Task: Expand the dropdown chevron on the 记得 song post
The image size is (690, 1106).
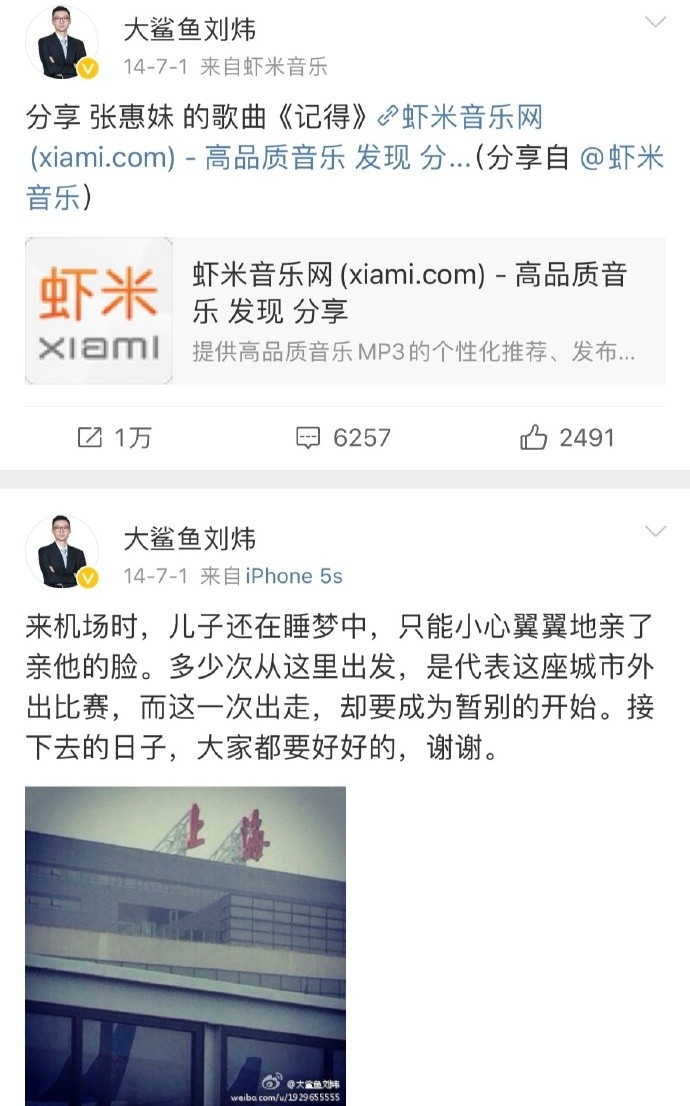Action: [x=655, y=22]
